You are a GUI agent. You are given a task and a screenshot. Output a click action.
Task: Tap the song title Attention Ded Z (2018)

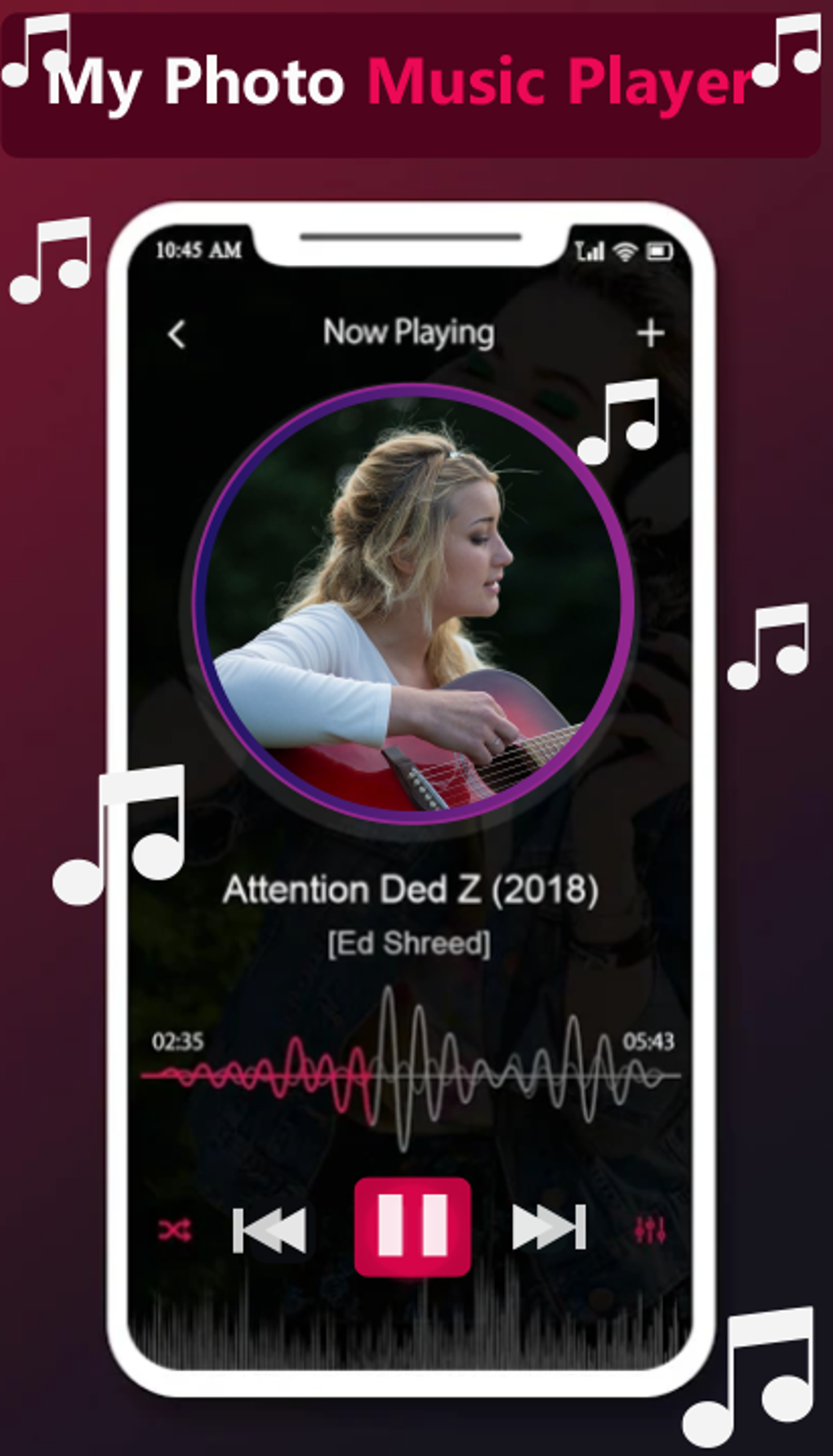click(411, 890)
